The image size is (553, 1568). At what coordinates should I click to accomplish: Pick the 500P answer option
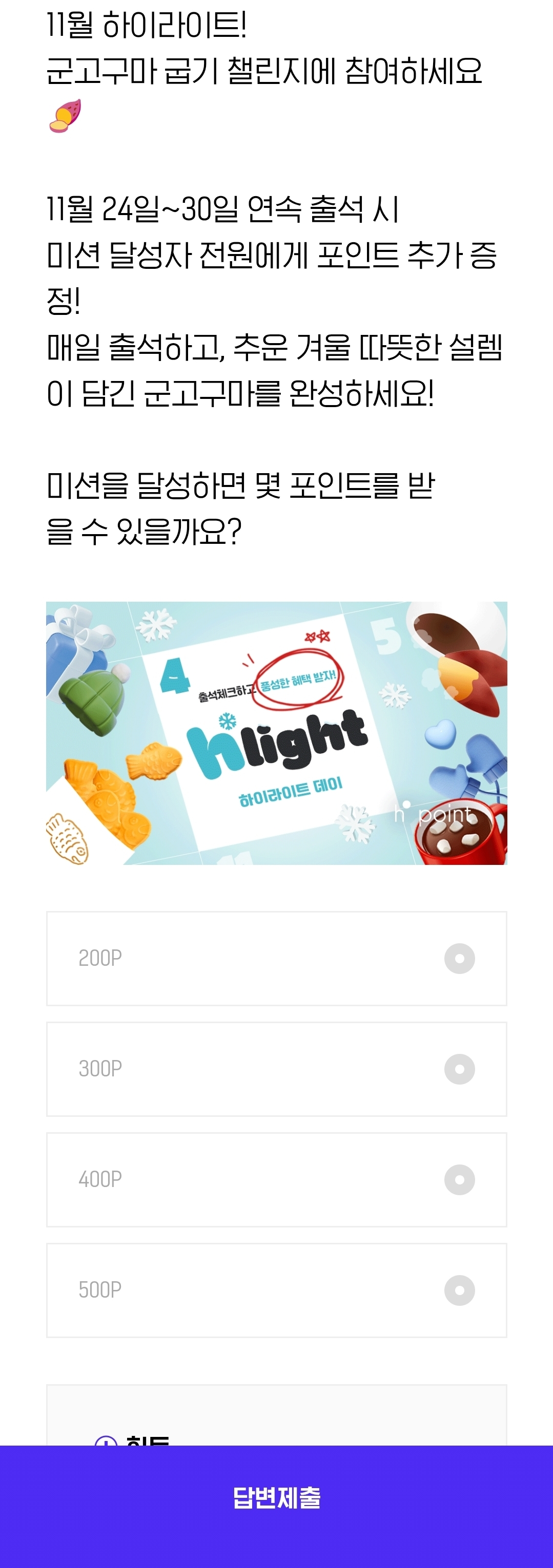pos(277,1288)
